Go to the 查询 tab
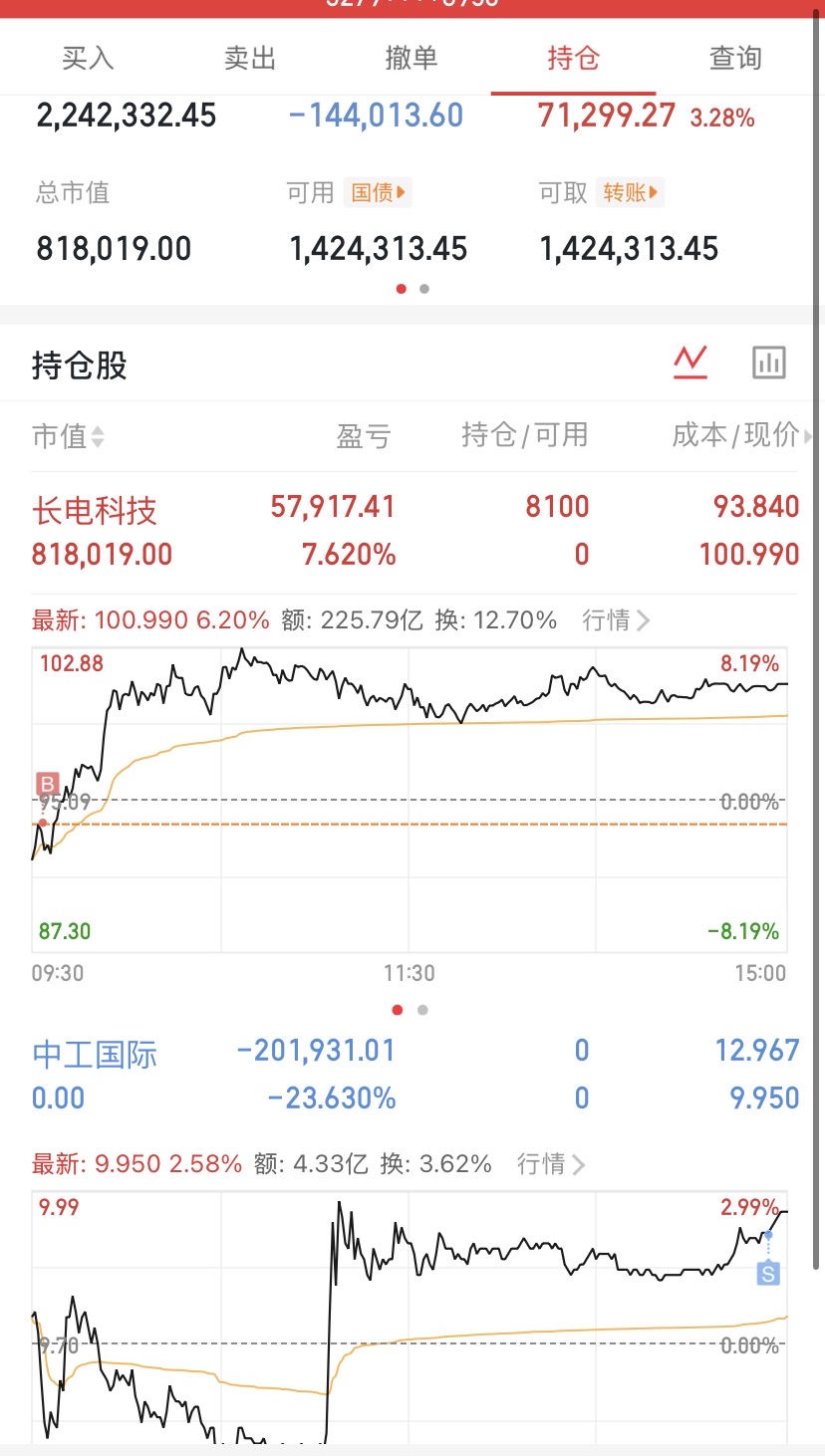 (735, 58)
